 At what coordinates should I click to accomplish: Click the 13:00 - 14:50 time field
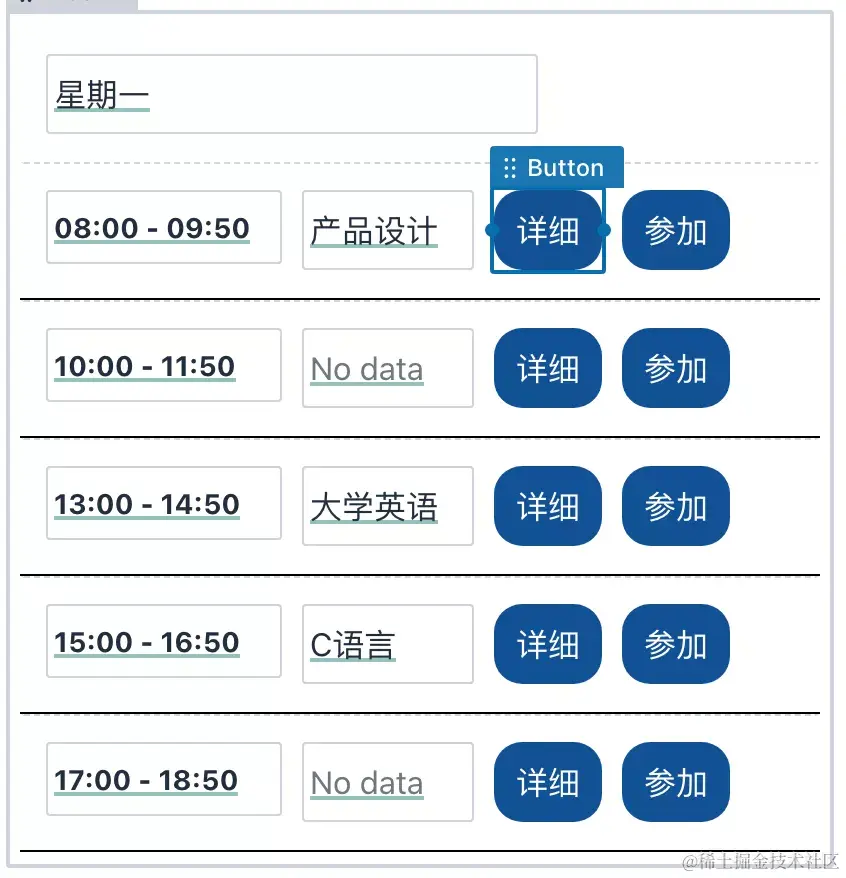coord(163,504)
